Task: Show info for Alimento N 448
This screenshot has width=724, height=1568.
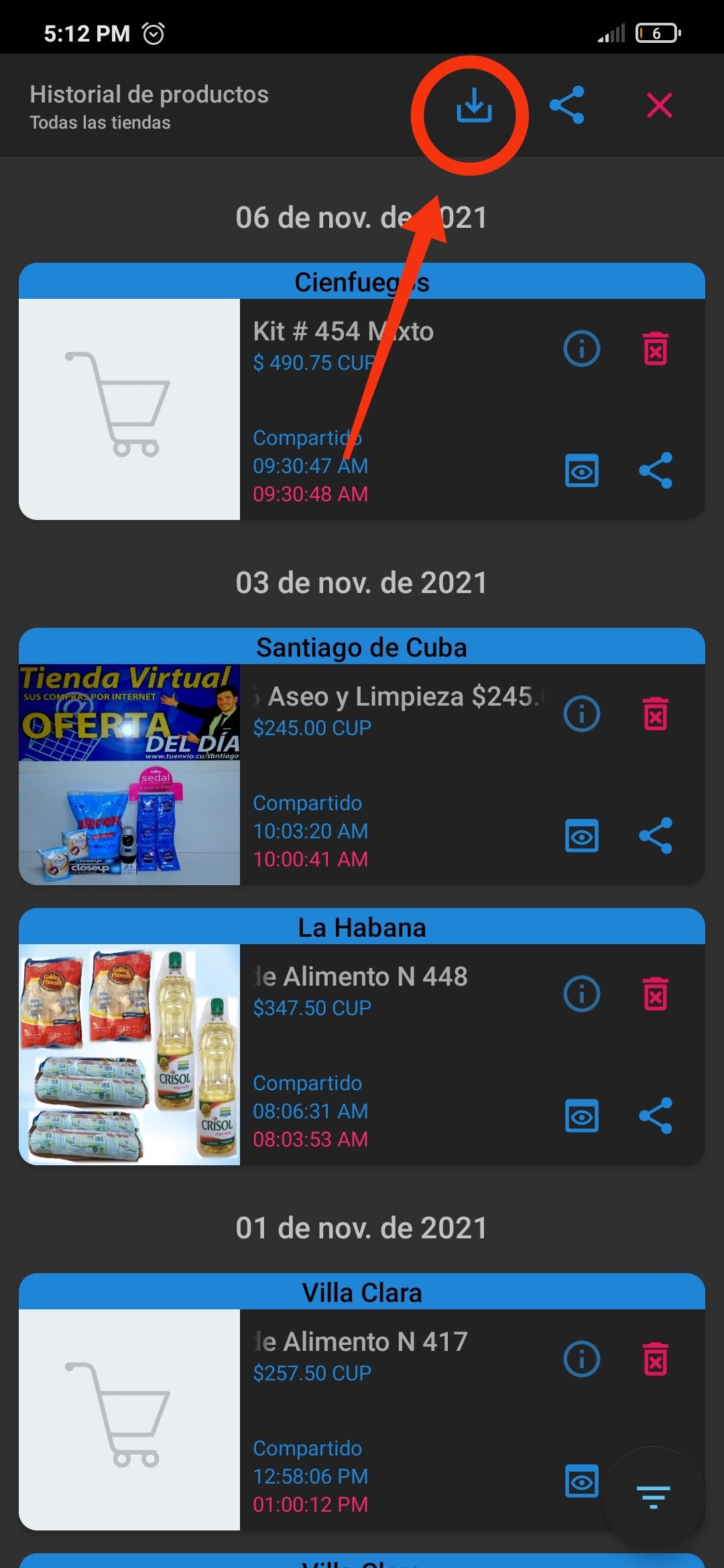Action: click(x=581, y=994)
